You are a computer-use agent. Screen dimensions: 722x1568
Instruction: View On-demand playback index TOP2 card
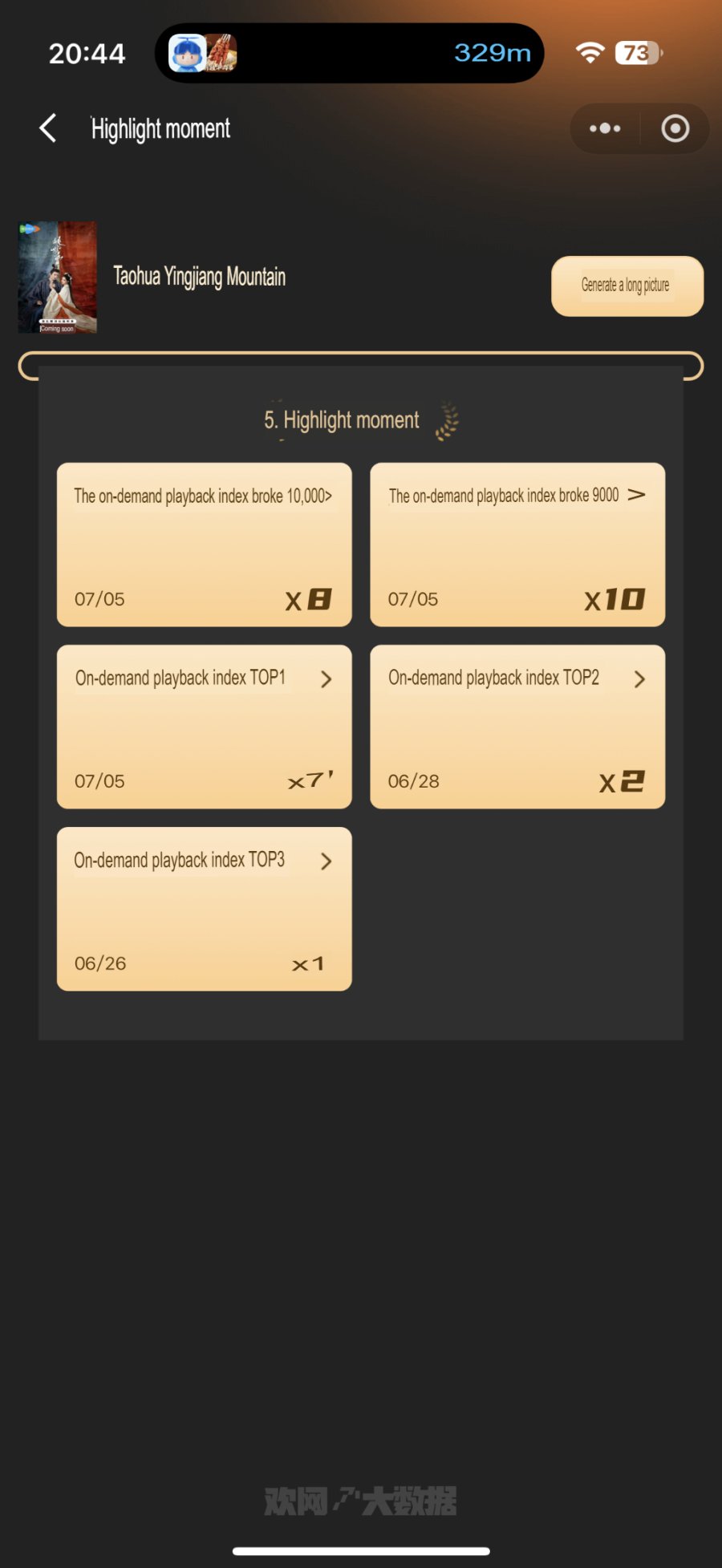[x=517, y=726]
